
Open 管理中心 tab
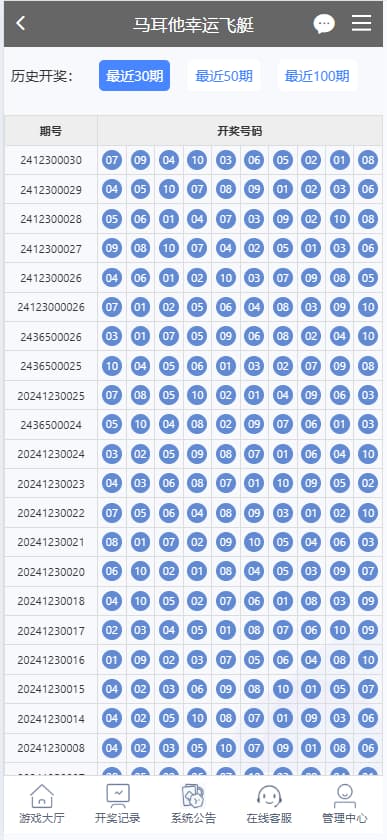[345, 804]
